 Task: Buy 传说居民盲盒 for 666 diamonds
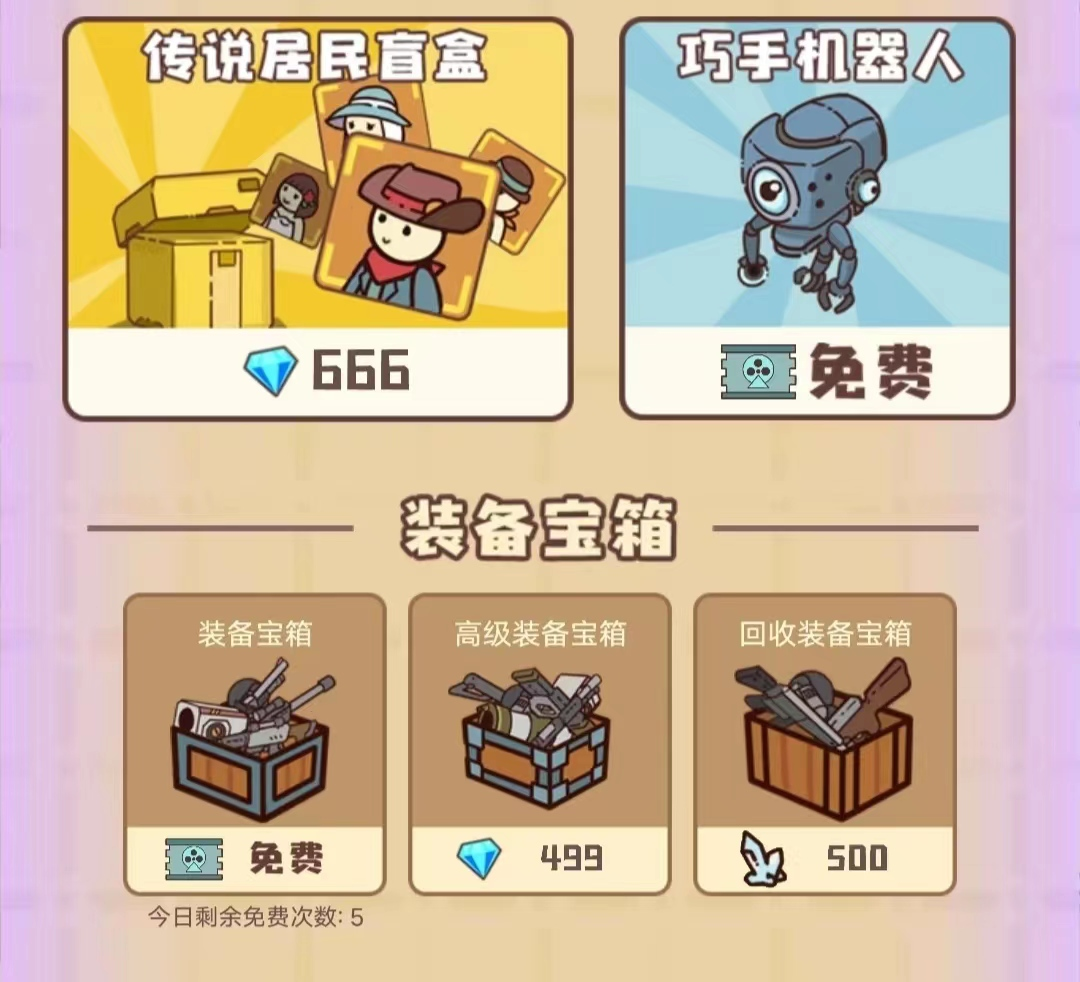318,371
